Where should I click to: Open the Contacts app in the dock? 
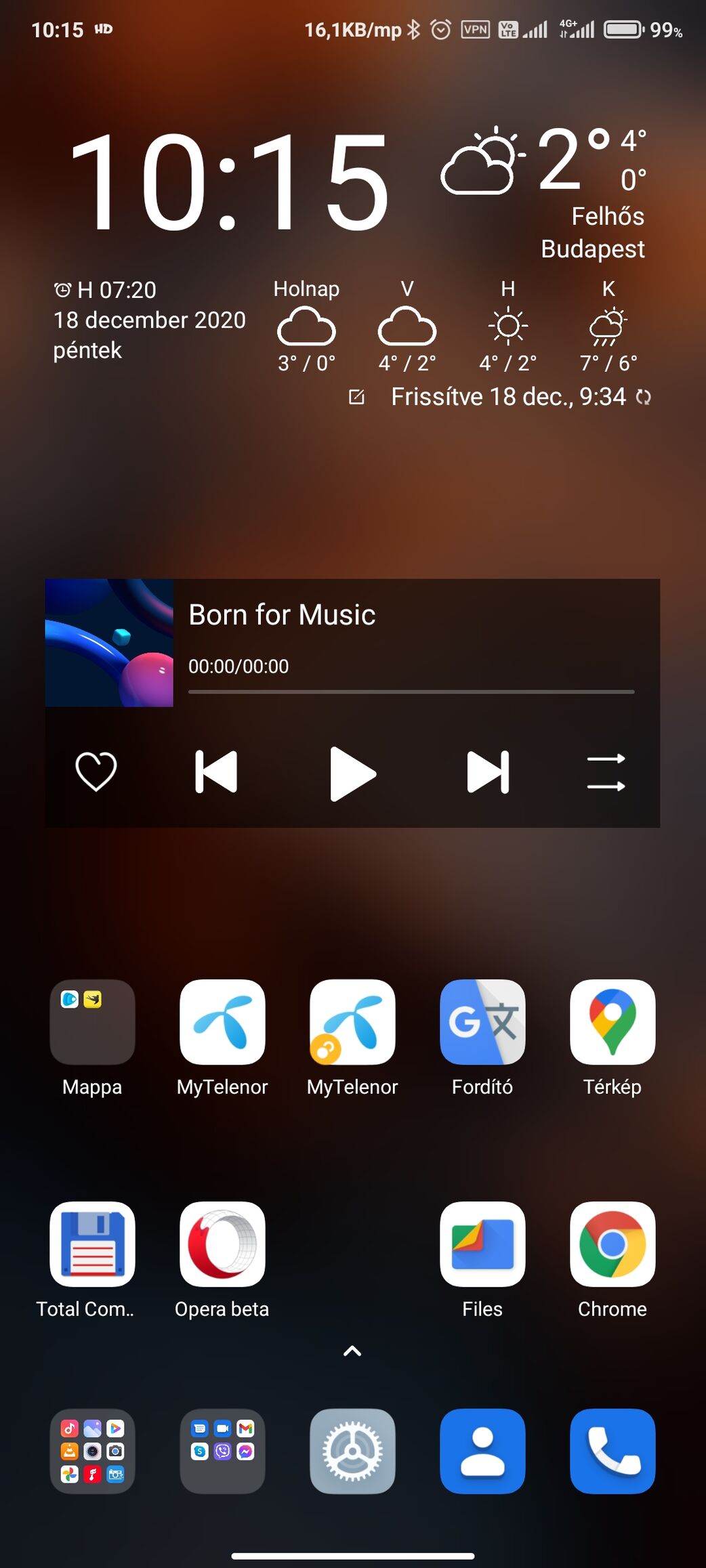point(482,1452)
